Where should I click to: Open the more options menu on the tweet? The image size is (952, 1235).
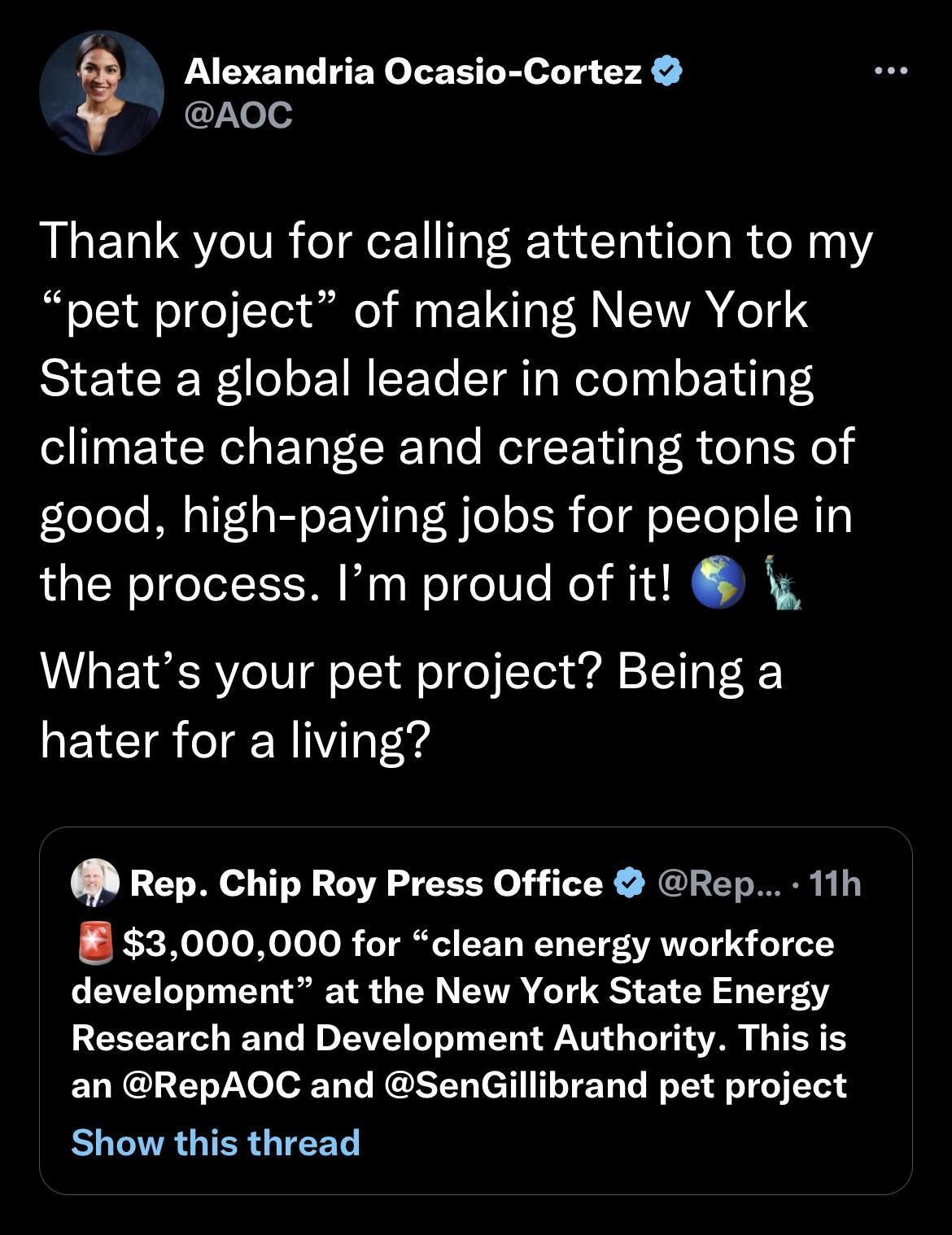(892, 69)
